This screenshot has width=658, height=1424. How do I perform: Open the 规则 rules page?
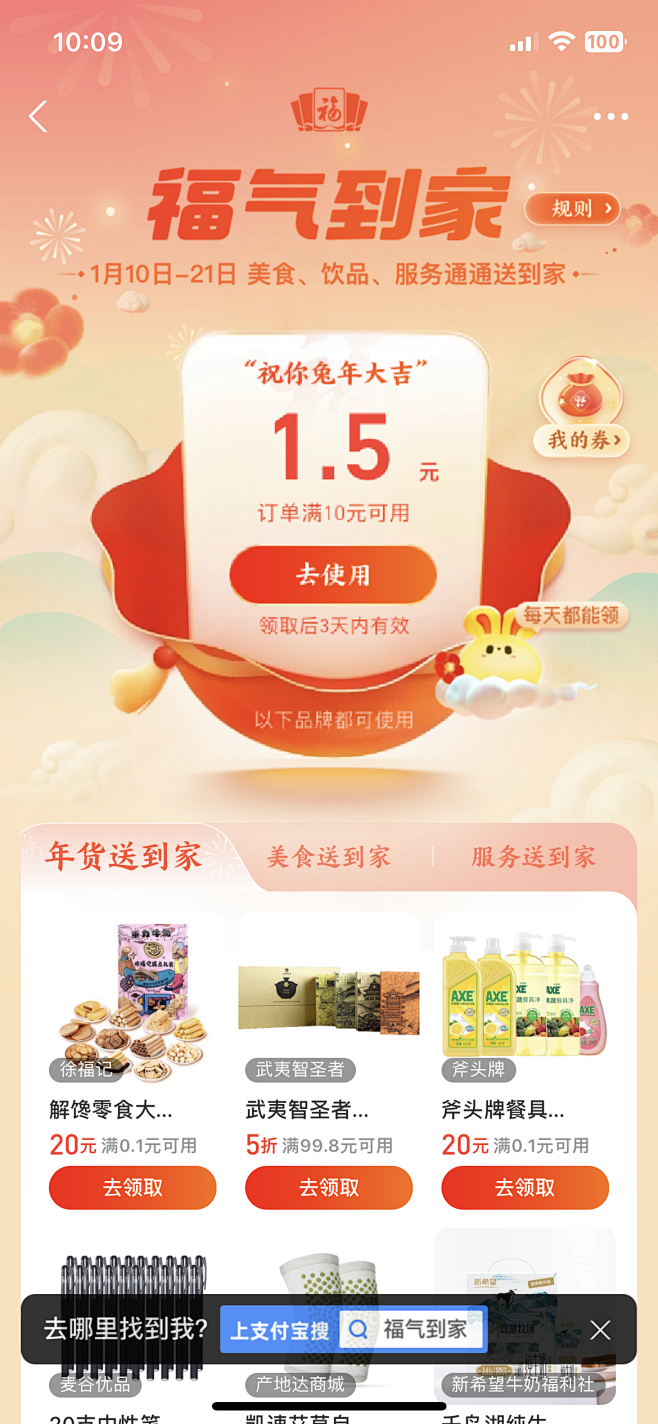click(x=573, y=208)
